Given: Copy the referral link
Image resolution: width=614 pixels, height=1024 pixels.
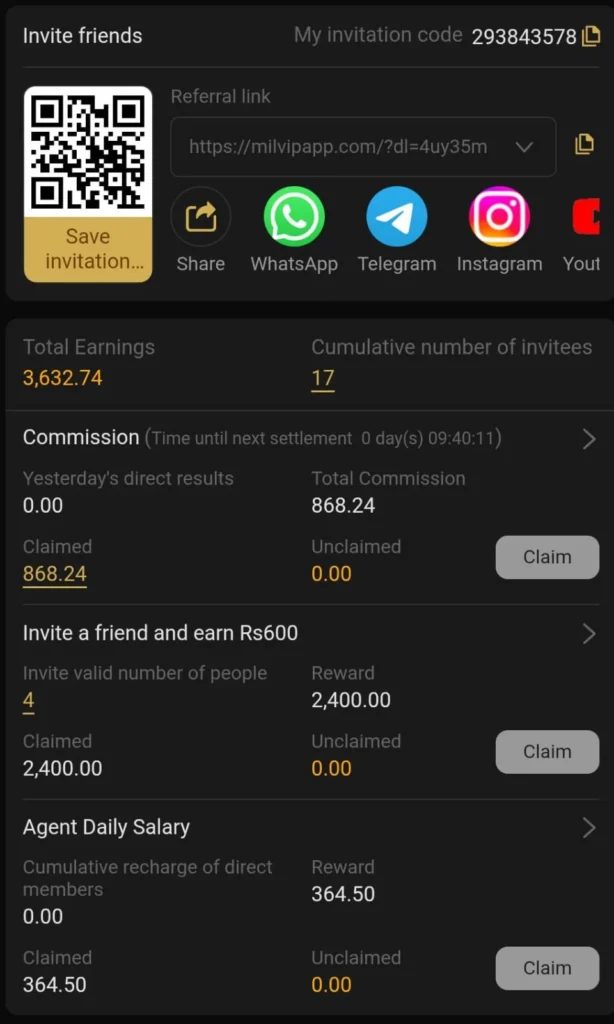Looking at the screenshot, I should click(x=584, y=145).
